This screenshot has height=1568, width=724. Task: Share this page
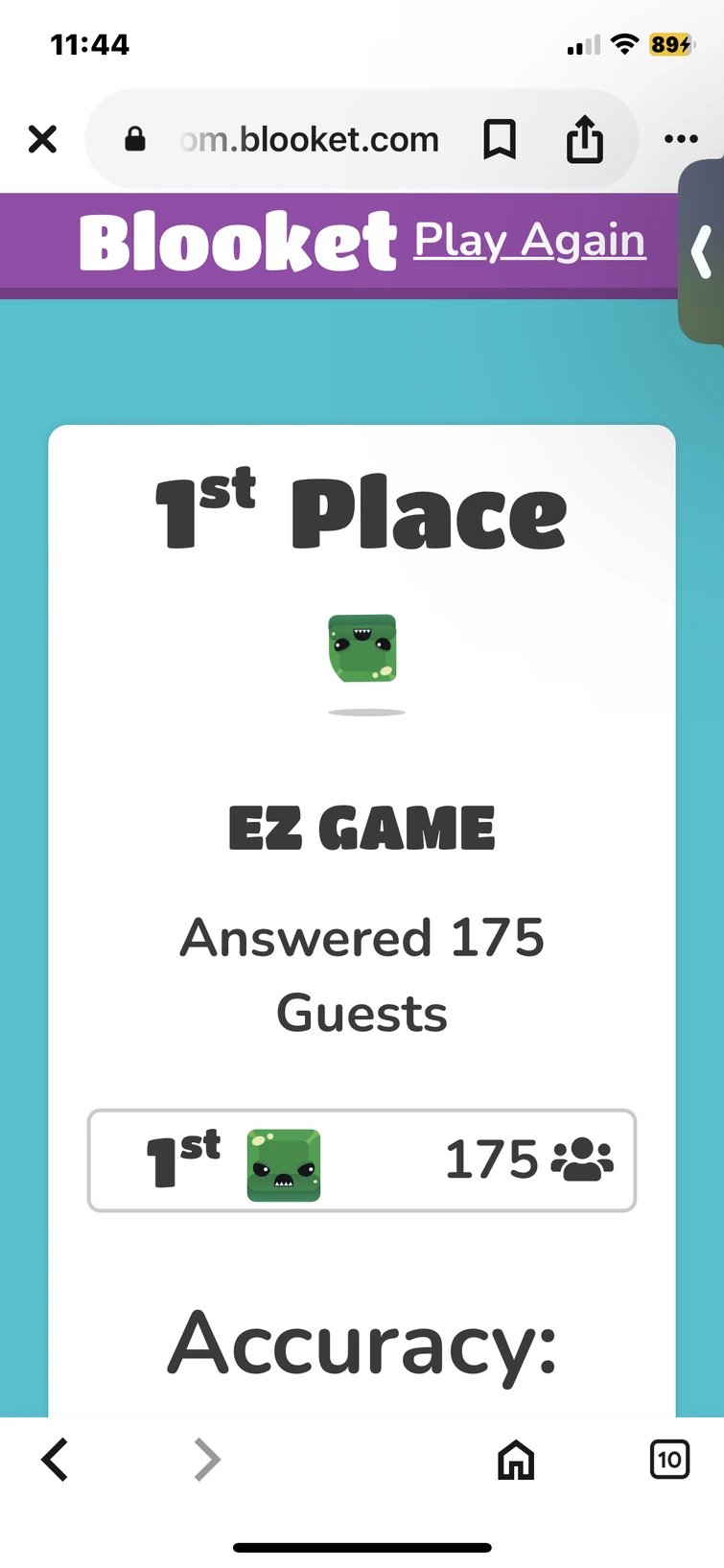[x=585, y=140]
